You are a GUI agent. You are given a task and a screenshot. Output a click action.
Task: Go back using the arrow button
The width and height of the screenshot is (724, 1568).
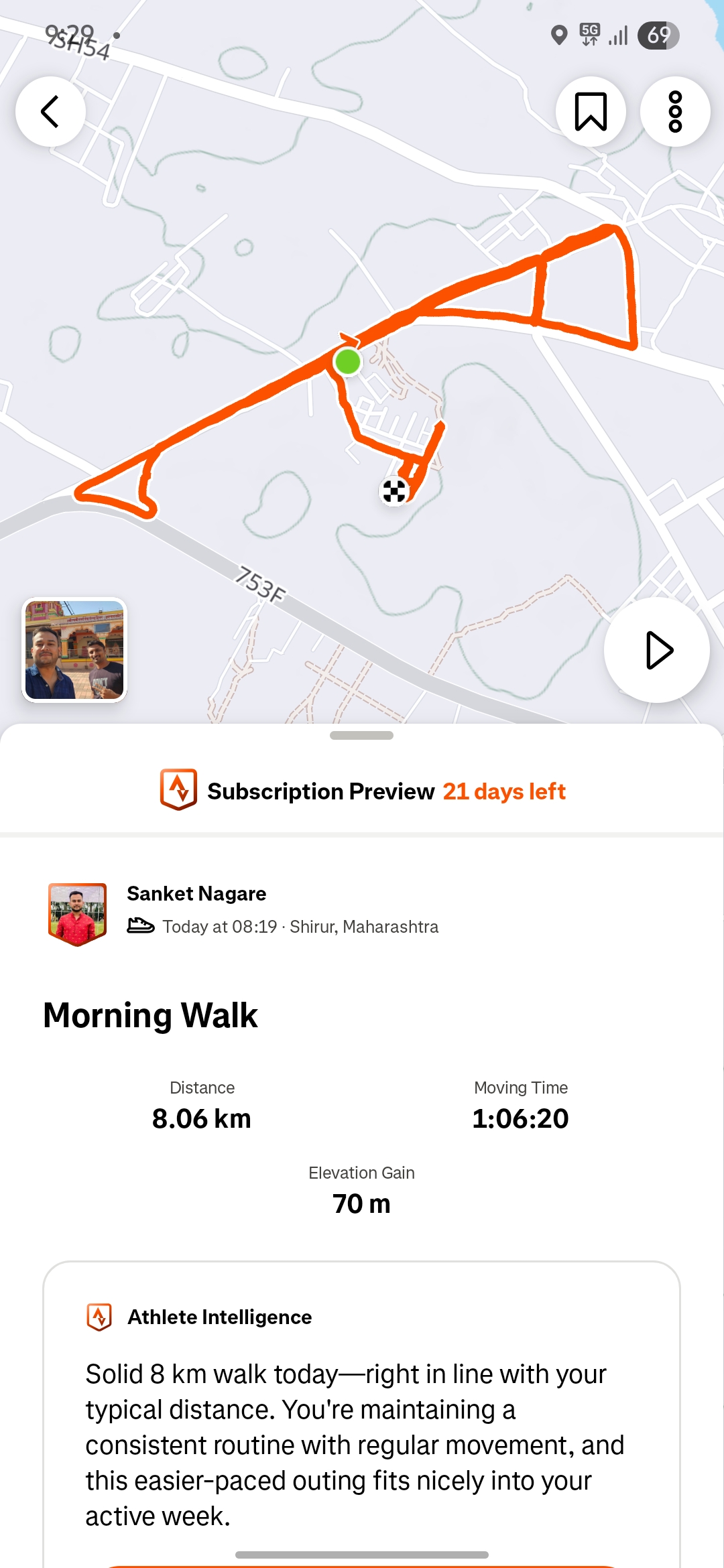click(50, 111)
